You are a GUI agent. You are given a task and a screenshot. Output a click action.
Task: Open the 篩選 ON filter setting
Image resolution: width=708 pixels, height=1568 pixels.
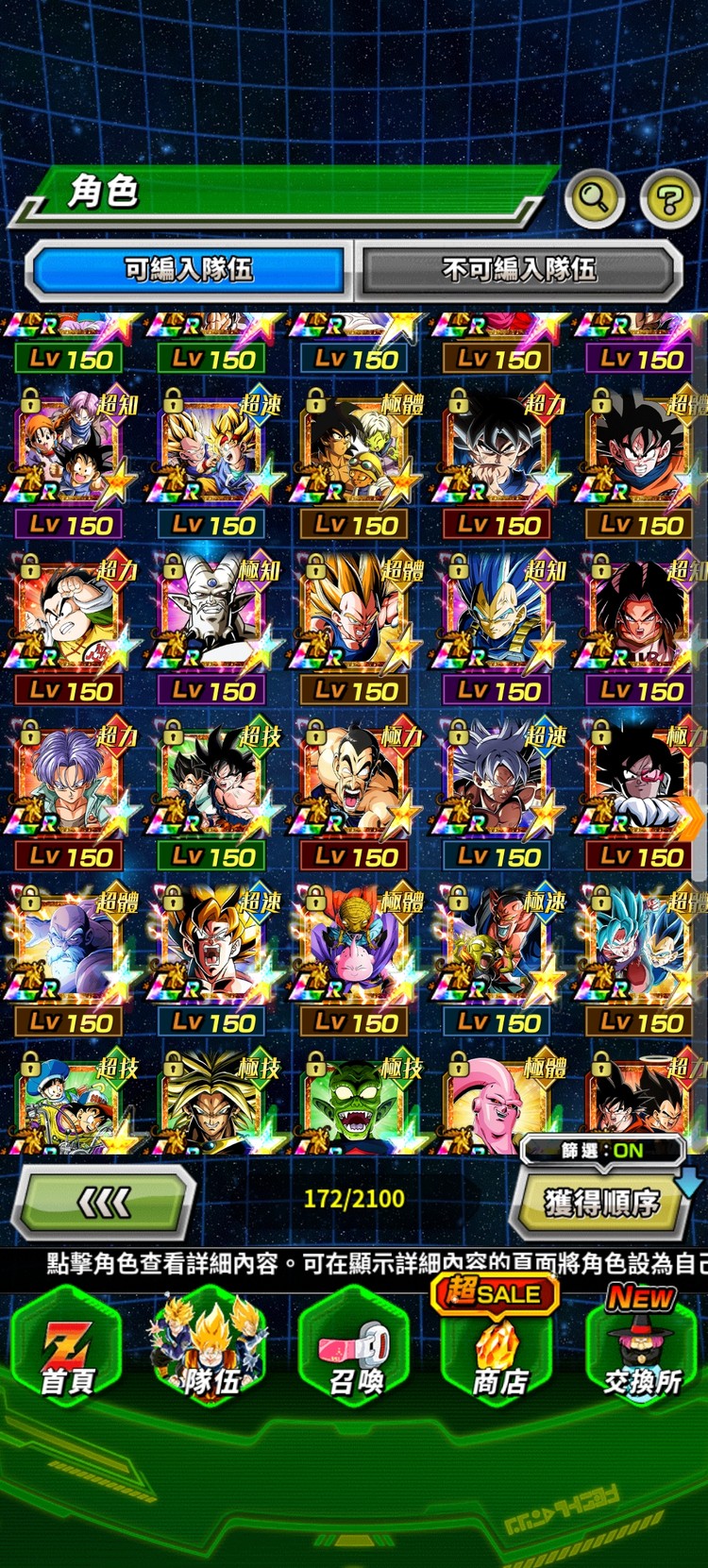click(x=602, y=1151)
